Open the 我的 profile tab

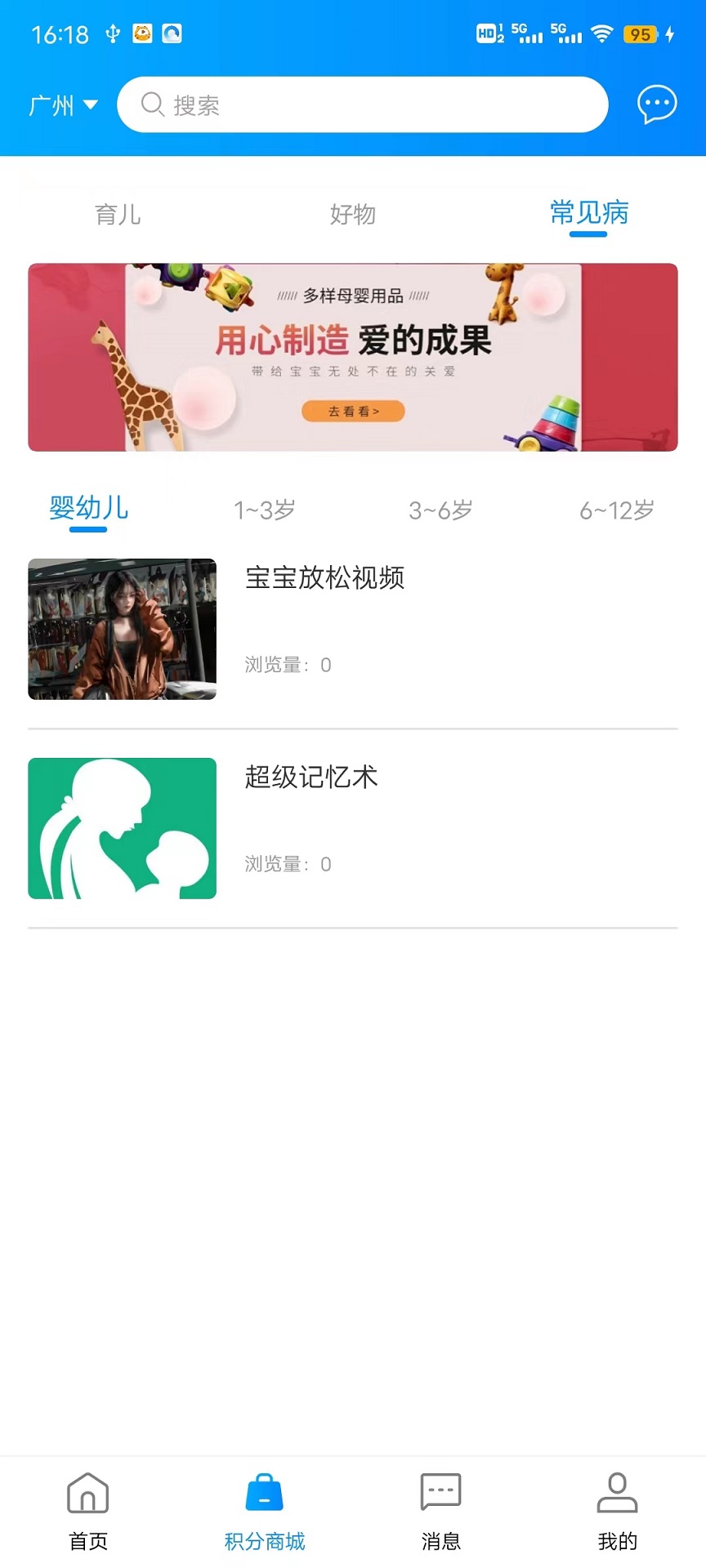pyautogui.click(x=617, y=1511)
